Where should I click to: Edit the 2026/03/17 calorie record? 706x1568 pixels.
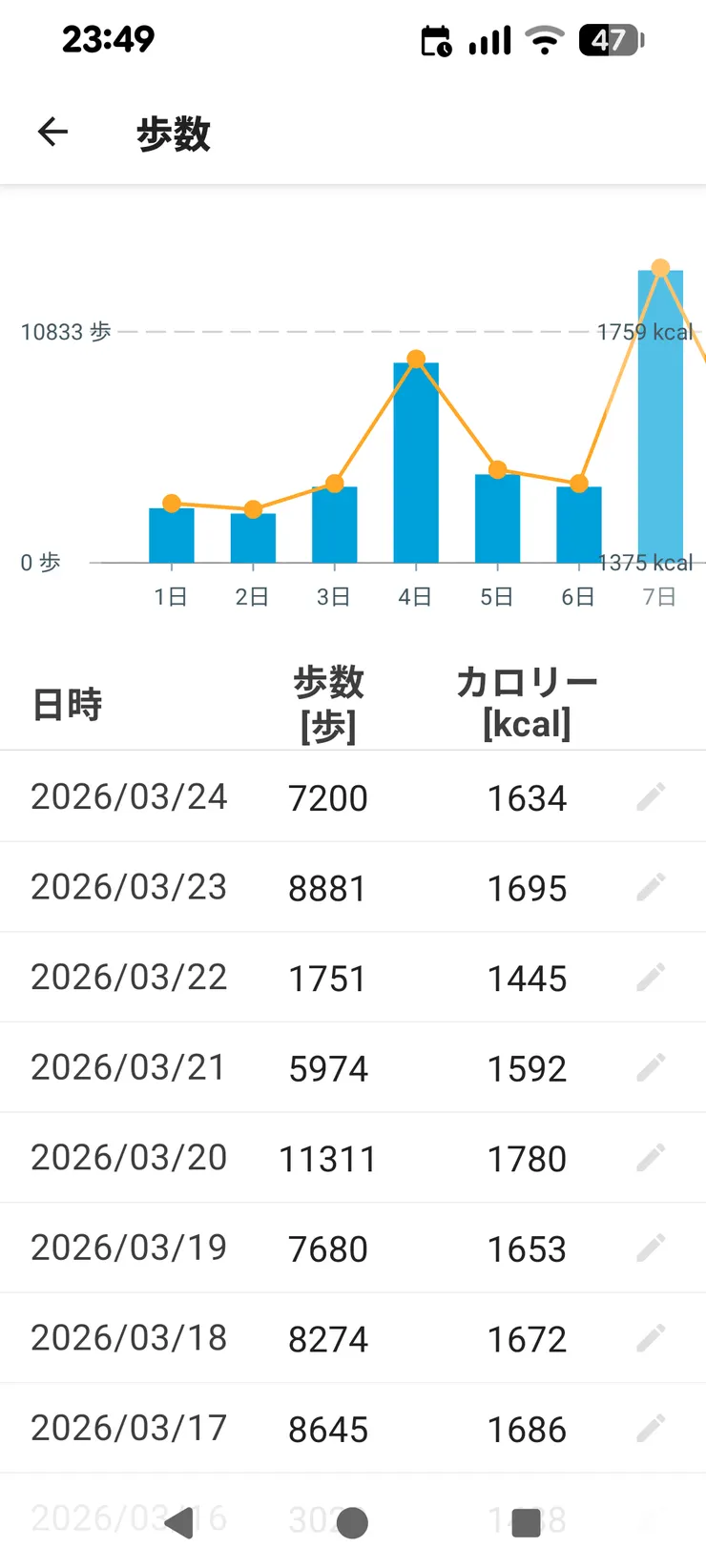tap(650, 1427)
